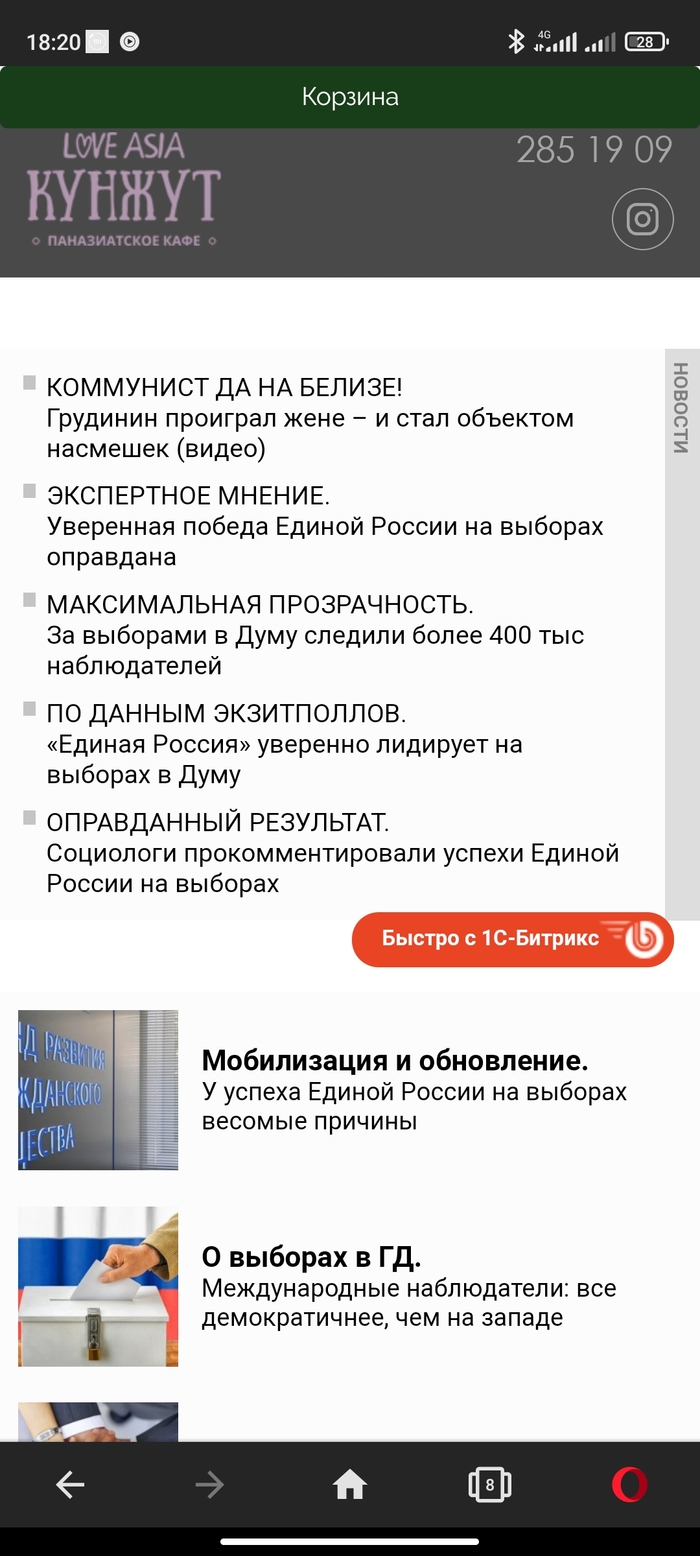Open the Opera browser menu

tap(629, 1485)
